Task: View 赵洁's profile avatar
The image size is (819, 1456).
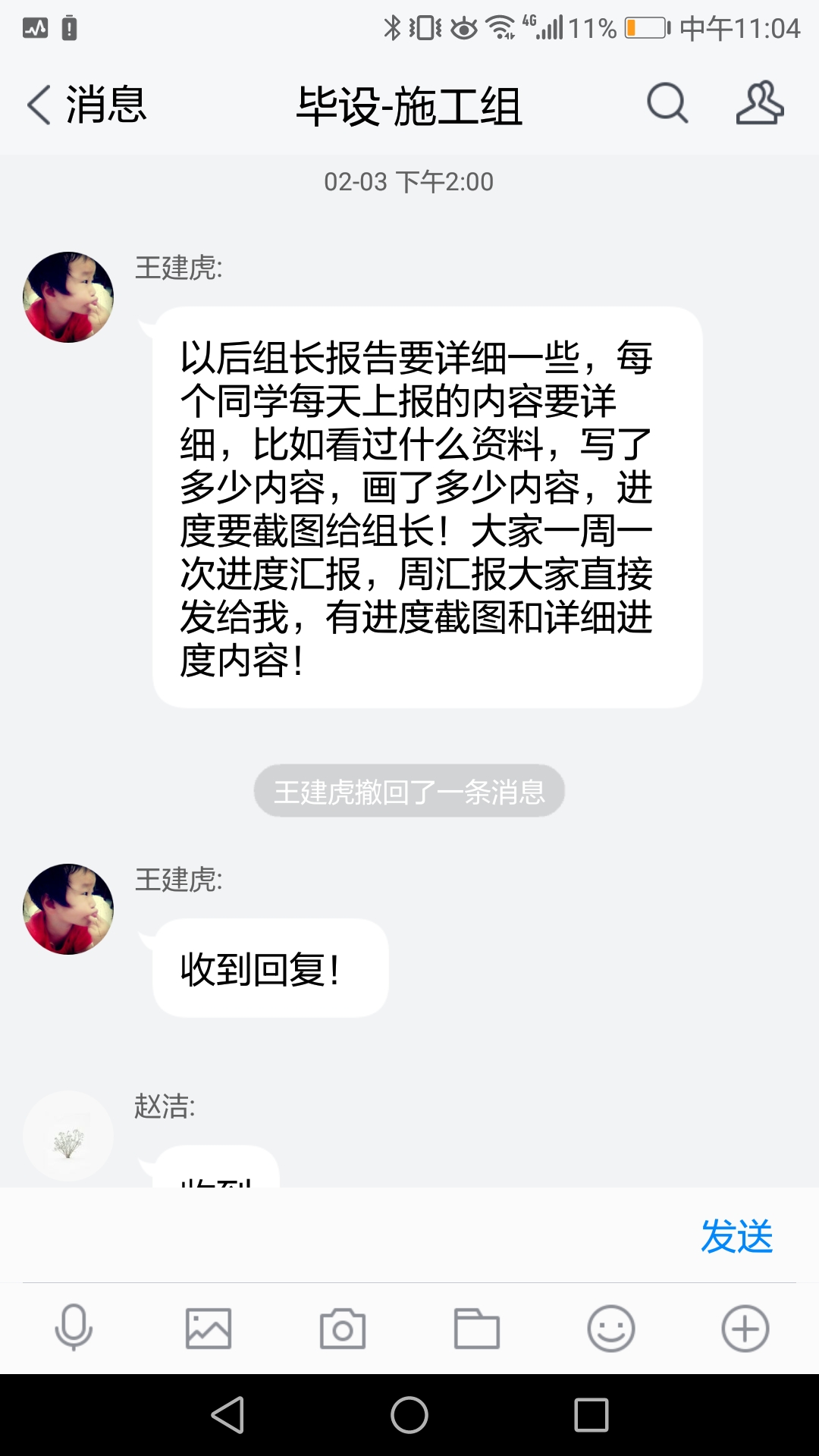Action: point(68,1136)
